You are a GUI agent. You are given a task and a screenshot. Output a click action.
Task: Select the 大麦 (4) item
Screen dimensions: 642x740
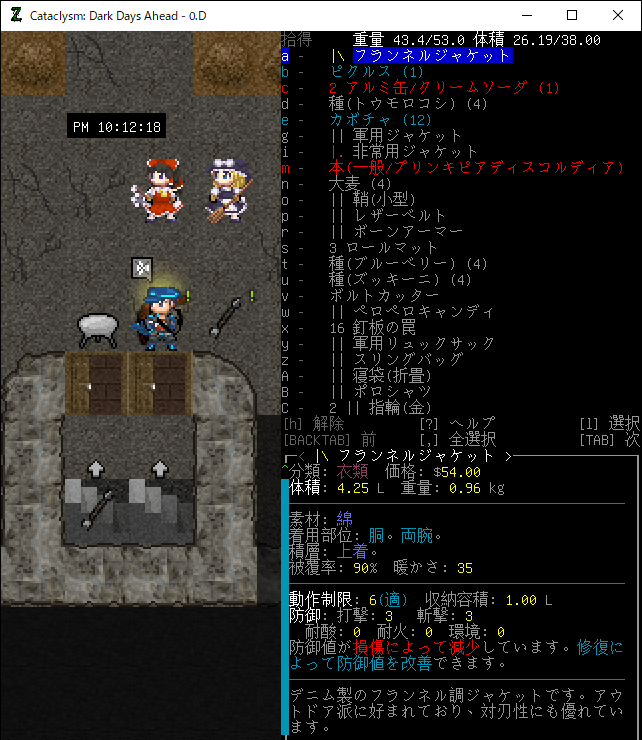(x=361, y=184)
